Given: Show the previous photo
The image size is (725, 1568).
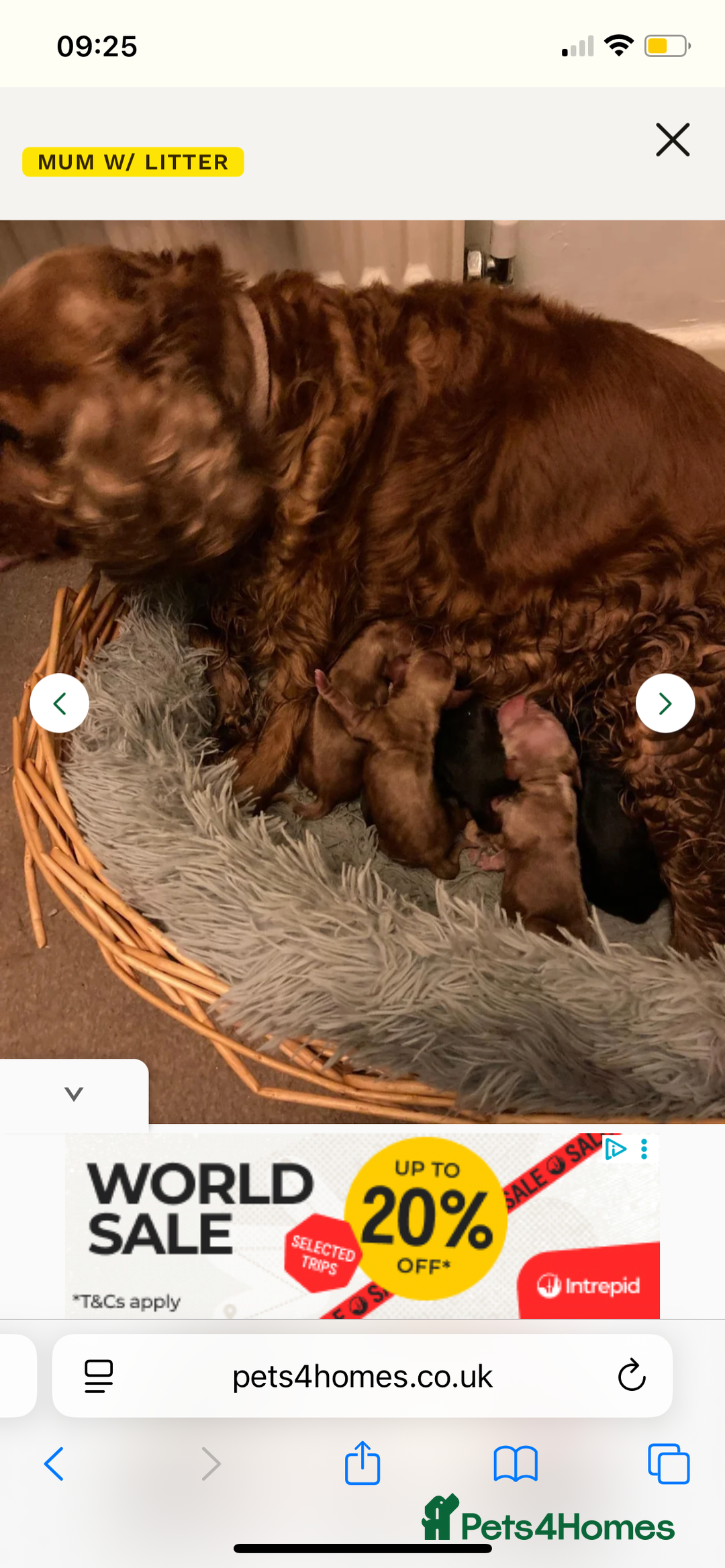Looking at the screenshot, I should (60, 703).
